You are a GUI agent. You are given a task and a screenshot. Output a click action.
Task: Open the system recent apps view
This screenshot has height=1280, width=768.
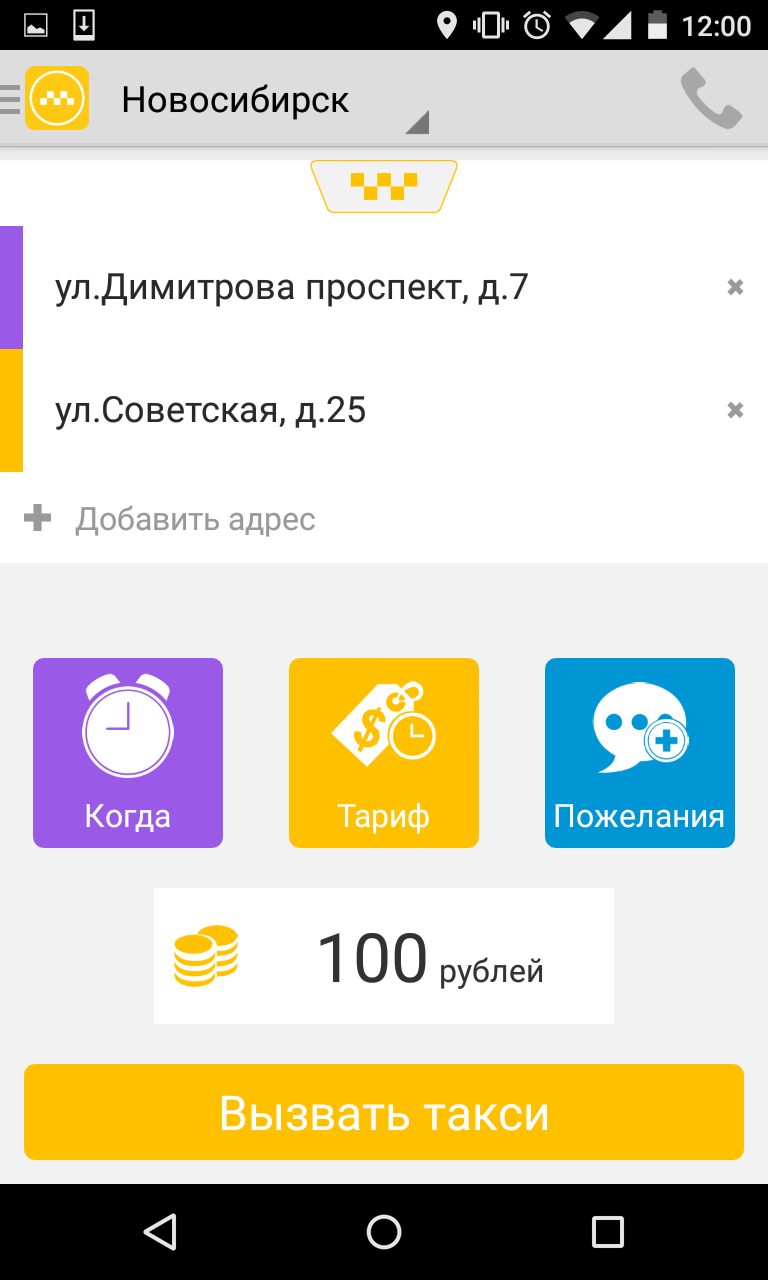pyautogui.click(x=608, y=1232)
